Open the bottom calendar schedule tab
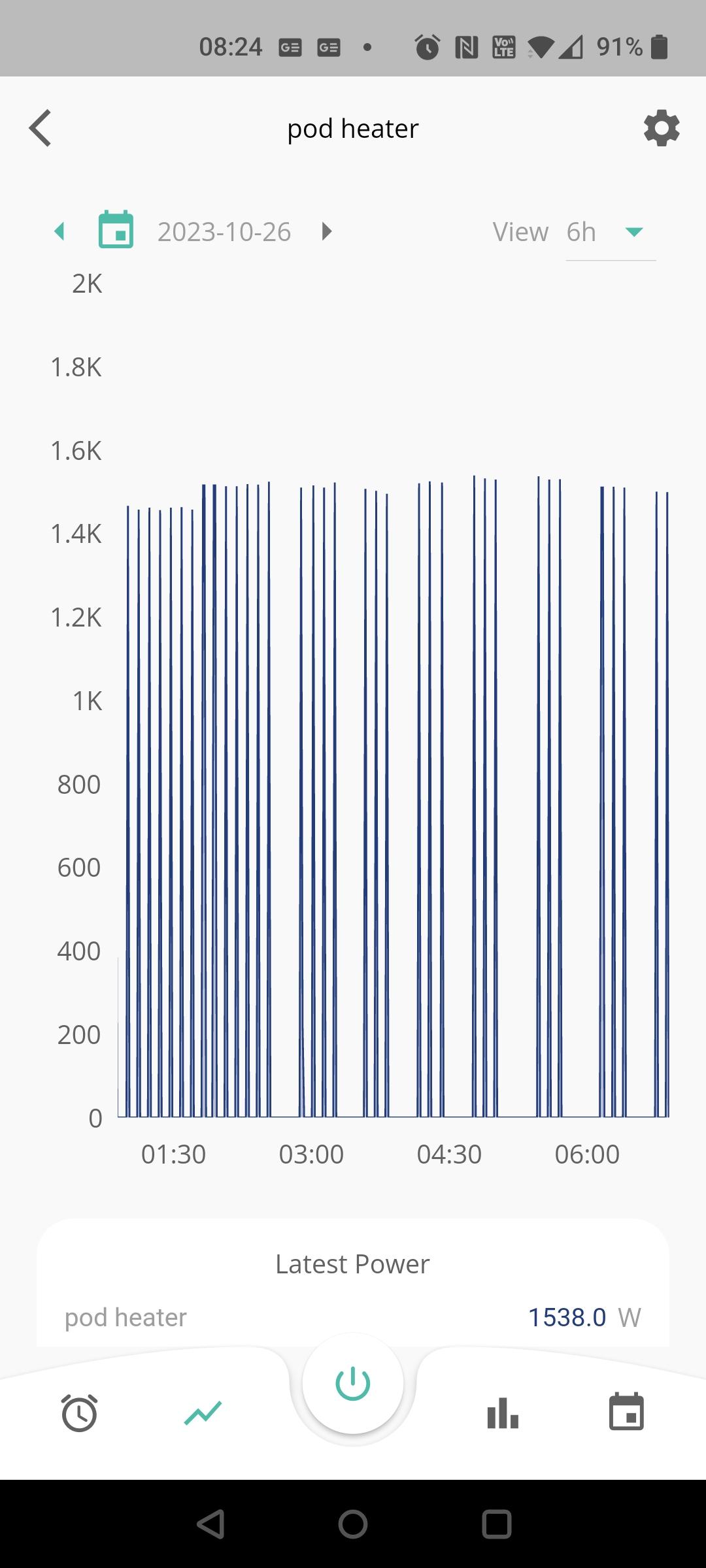The width and height of the screenshot is (706, 1568). [x=626, y=1411]
